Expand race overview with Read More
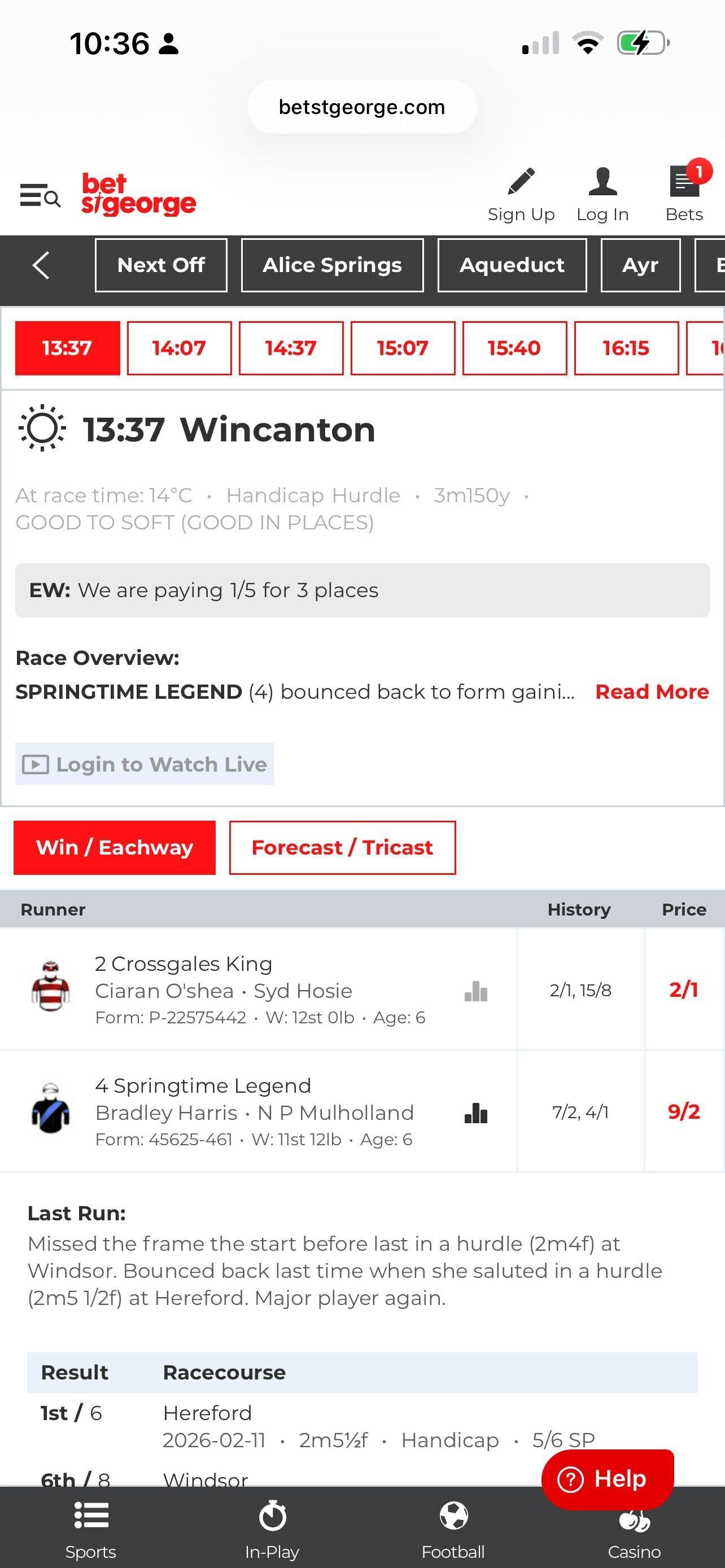 (652, 691)
